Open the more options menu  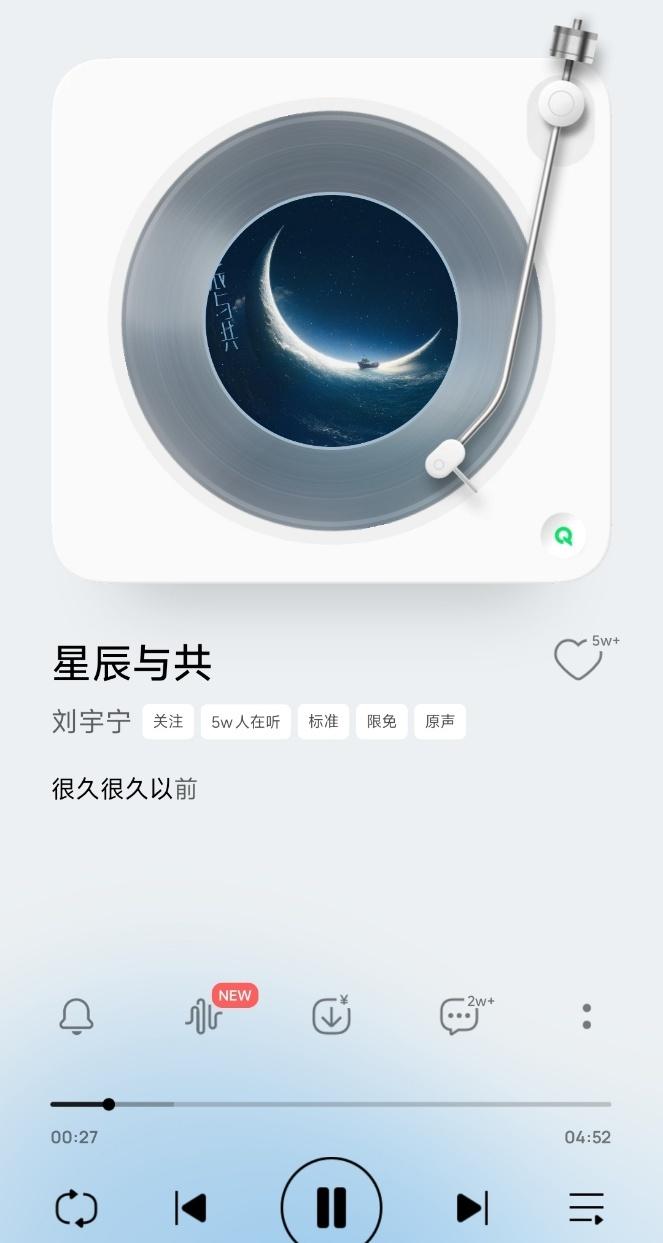pyautogui.click(x=587, y=1017)
